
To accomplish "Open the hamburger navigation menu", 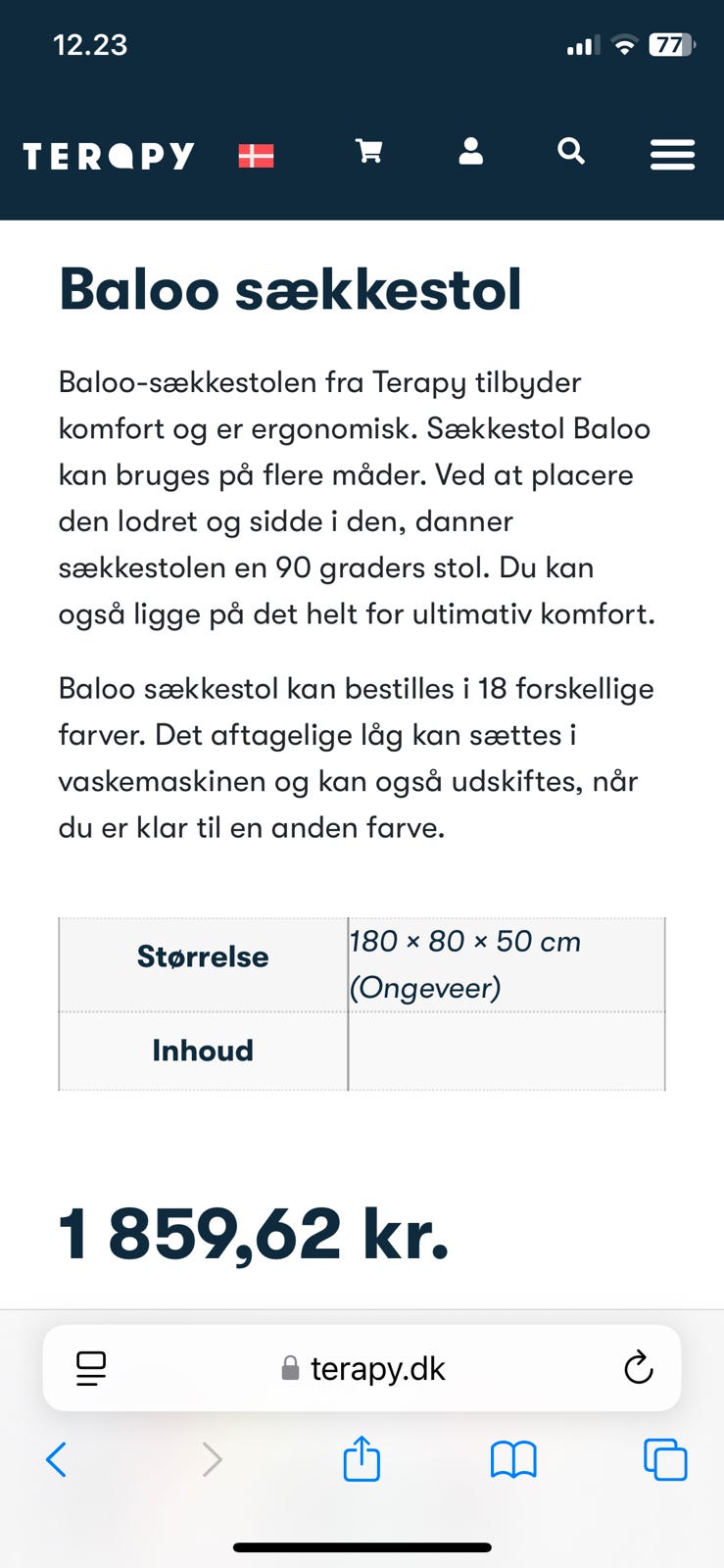I will tap(672, 154).
